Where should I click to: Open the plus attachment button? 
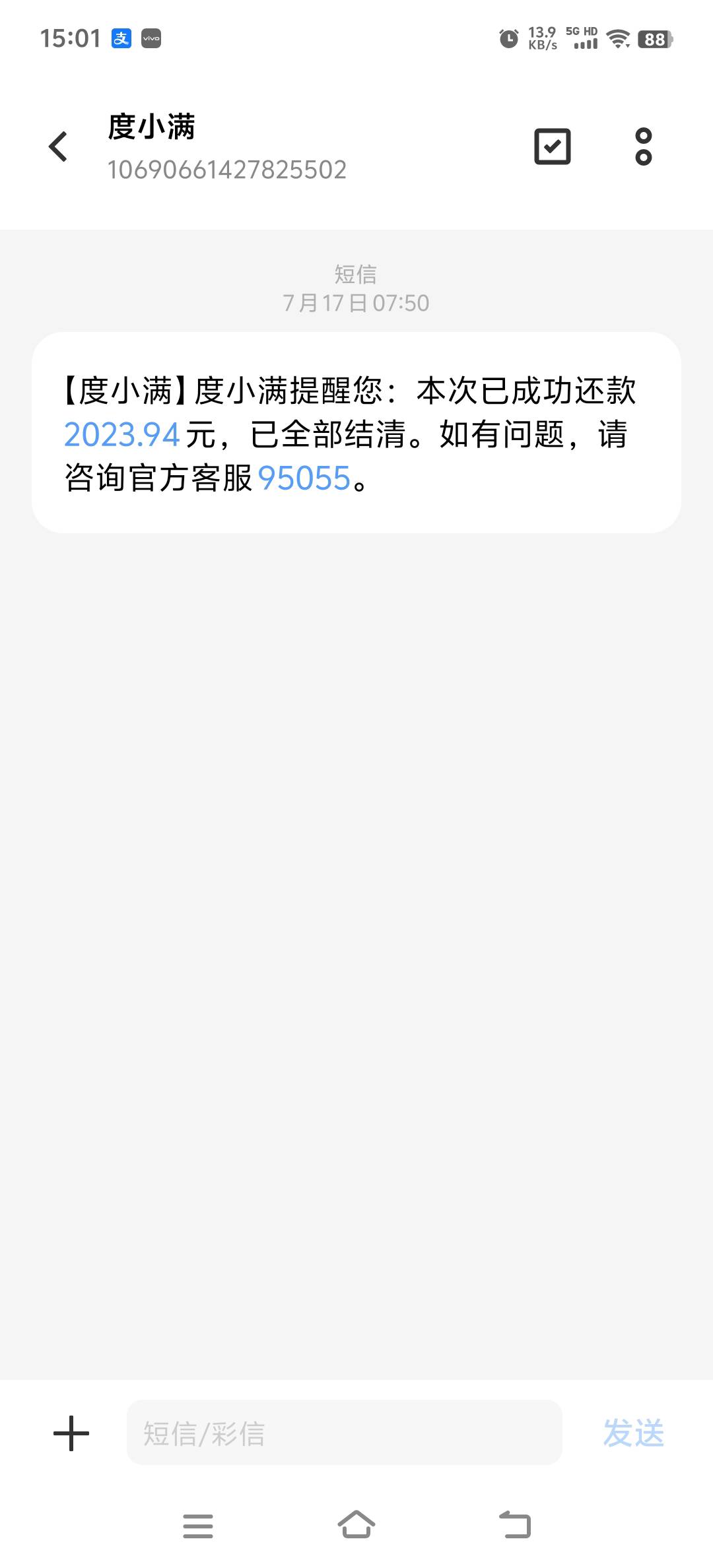pos(71,1433)
